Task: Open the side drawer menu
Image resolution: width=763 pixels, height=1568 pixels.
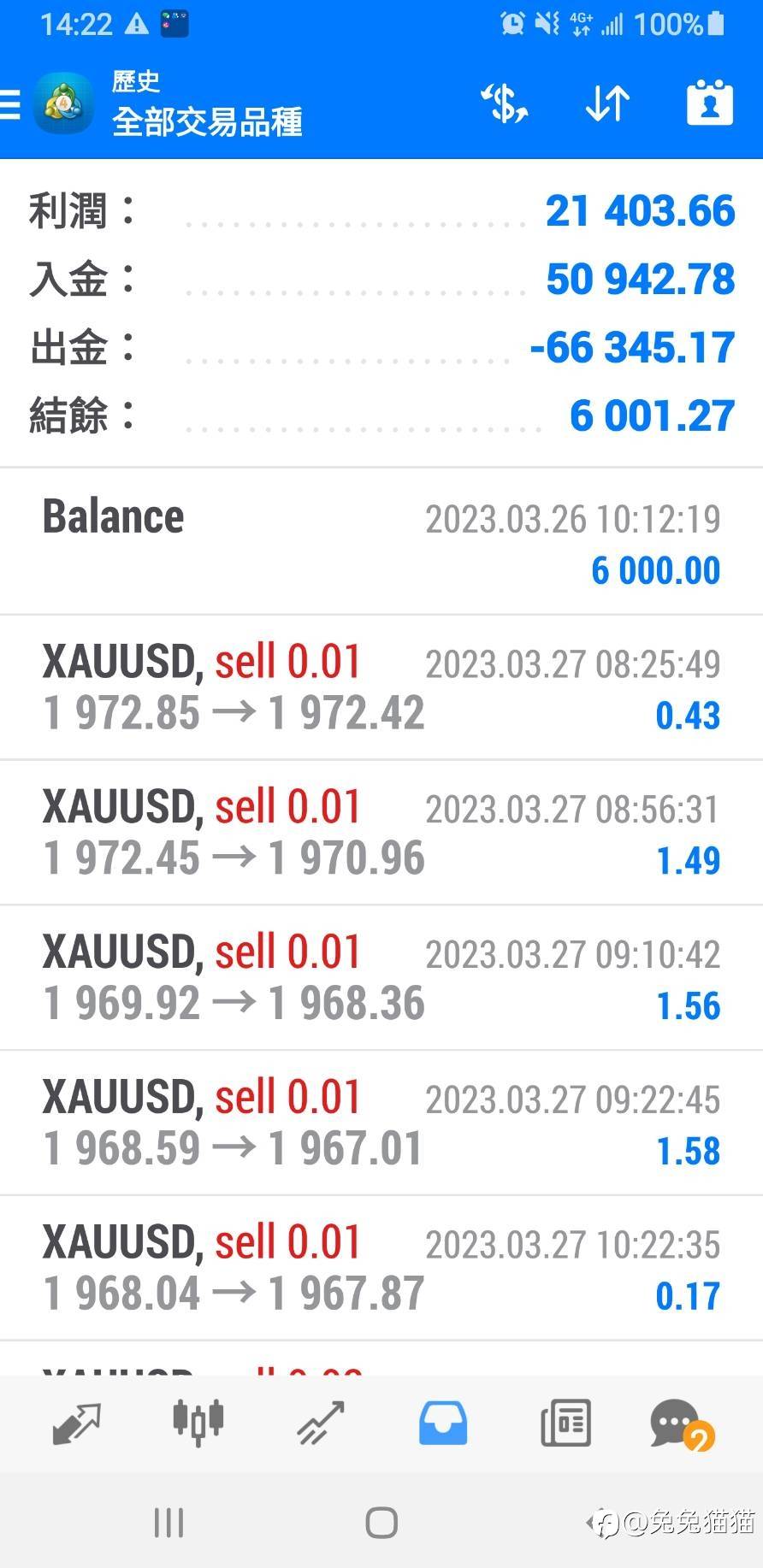Action: [12, 104]
